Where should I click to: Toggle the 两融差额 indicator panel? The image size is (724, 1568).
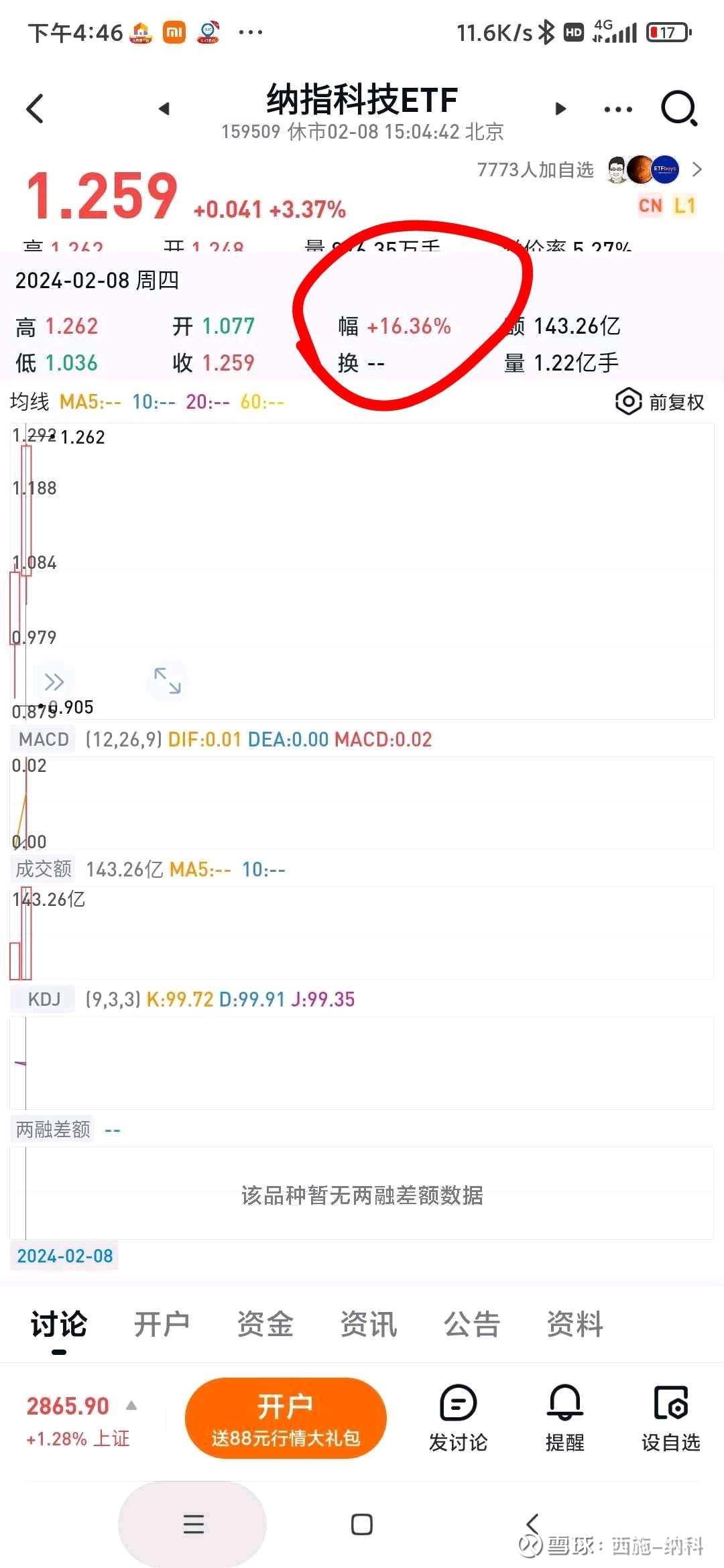click(x=52, y=1130)
